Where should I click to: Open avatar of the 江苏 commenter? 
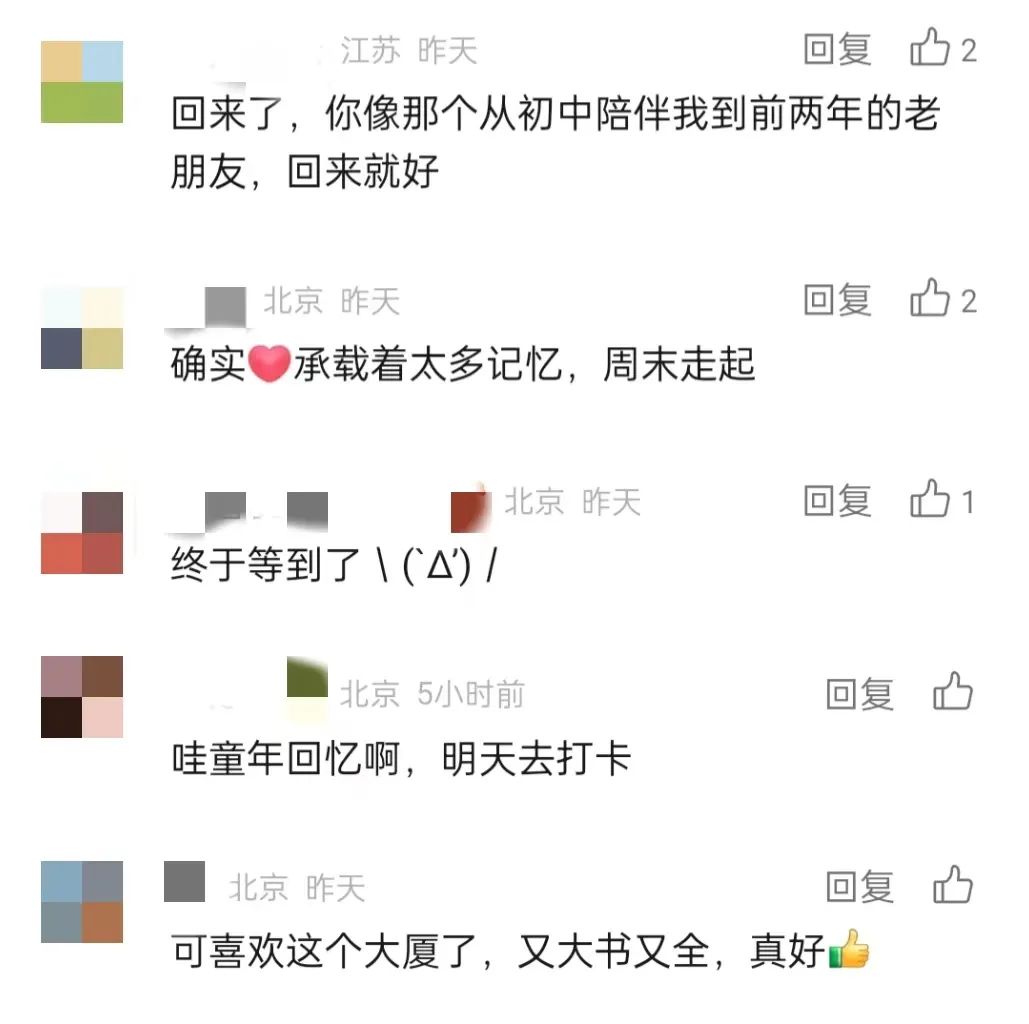click(x=82, y=82)
